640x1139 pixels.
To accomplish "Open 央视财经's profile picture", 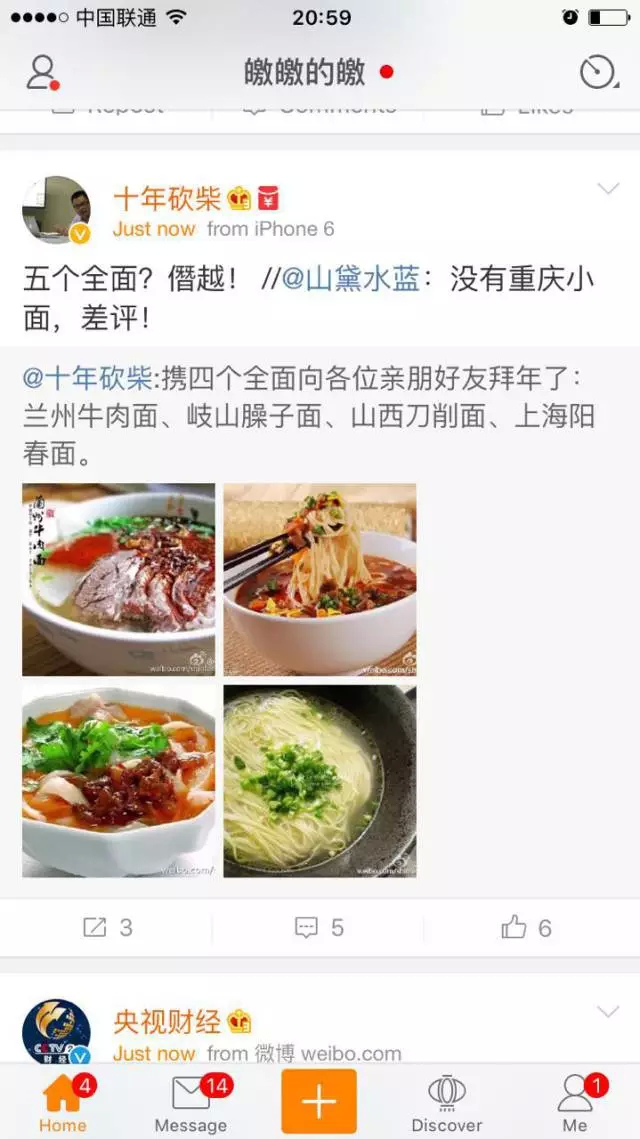I will click(57, 1032).
